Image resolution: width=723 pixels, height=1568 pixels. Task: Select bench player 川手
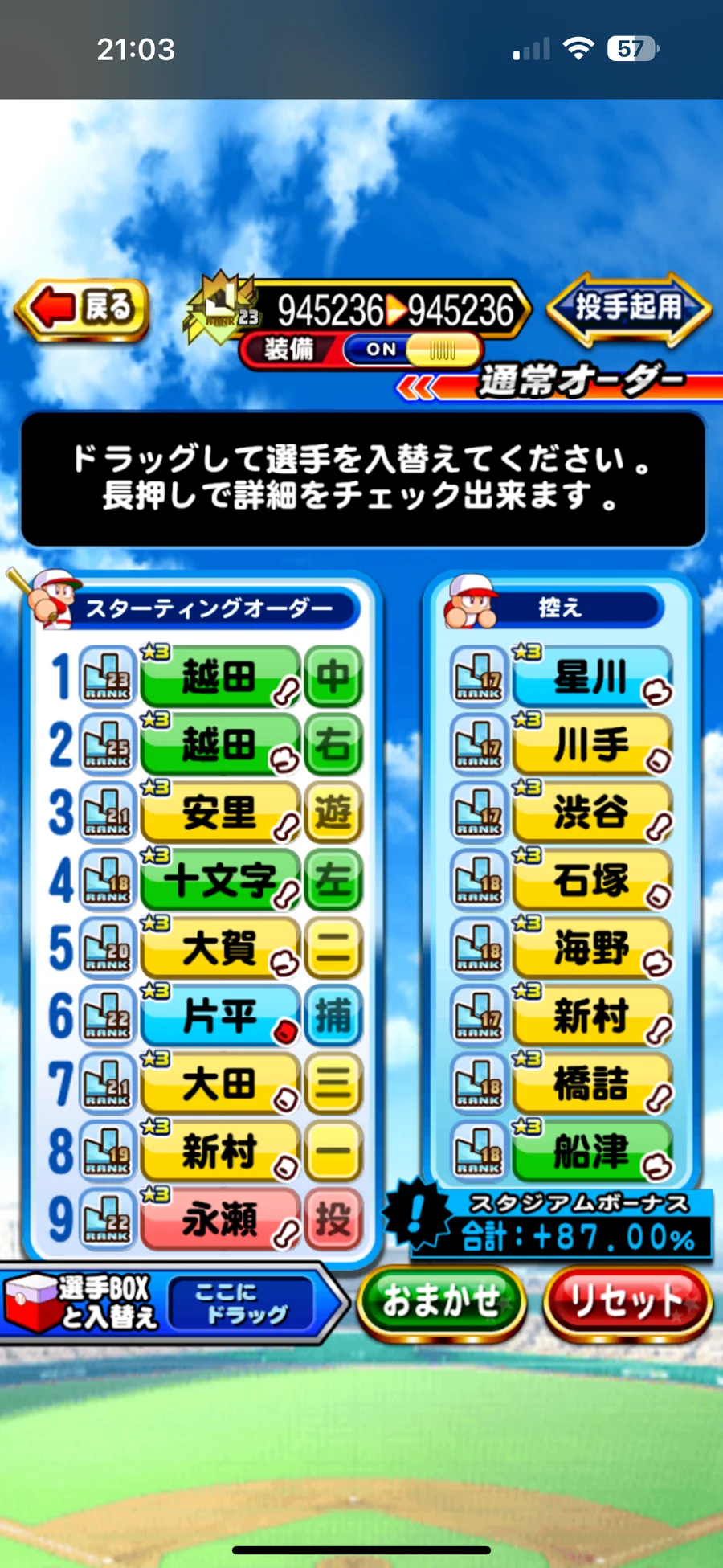590,744
